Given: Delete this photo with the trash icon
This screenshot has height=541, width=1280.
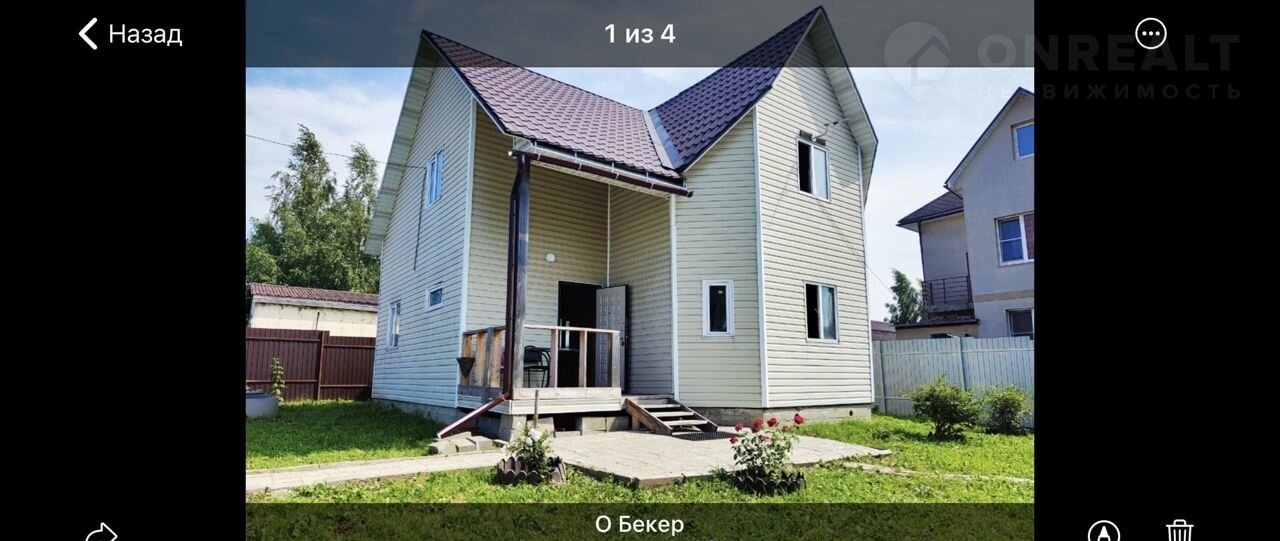Looking at the screenshot, I should pos(1179,531).
